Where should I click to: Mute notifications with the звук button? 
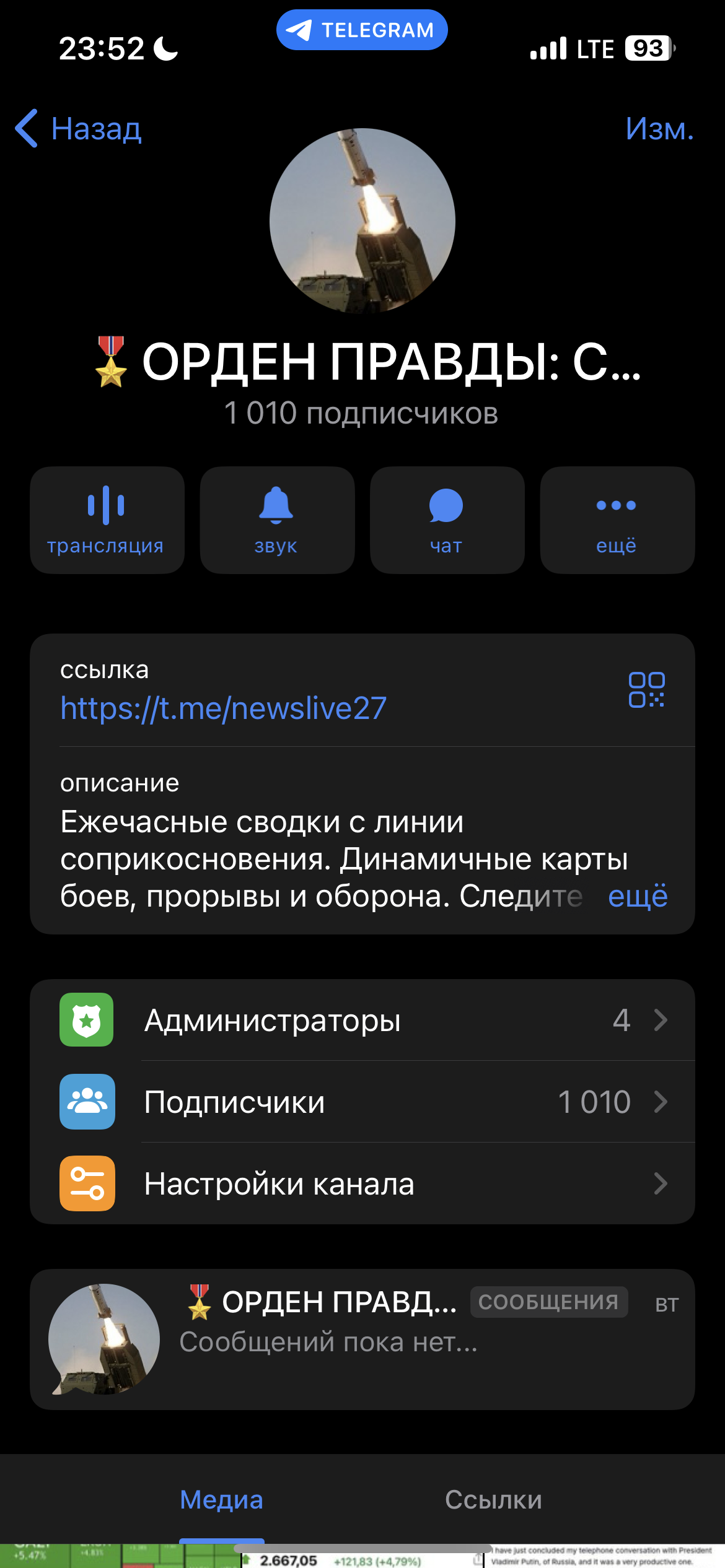click(x=276, y=520)
